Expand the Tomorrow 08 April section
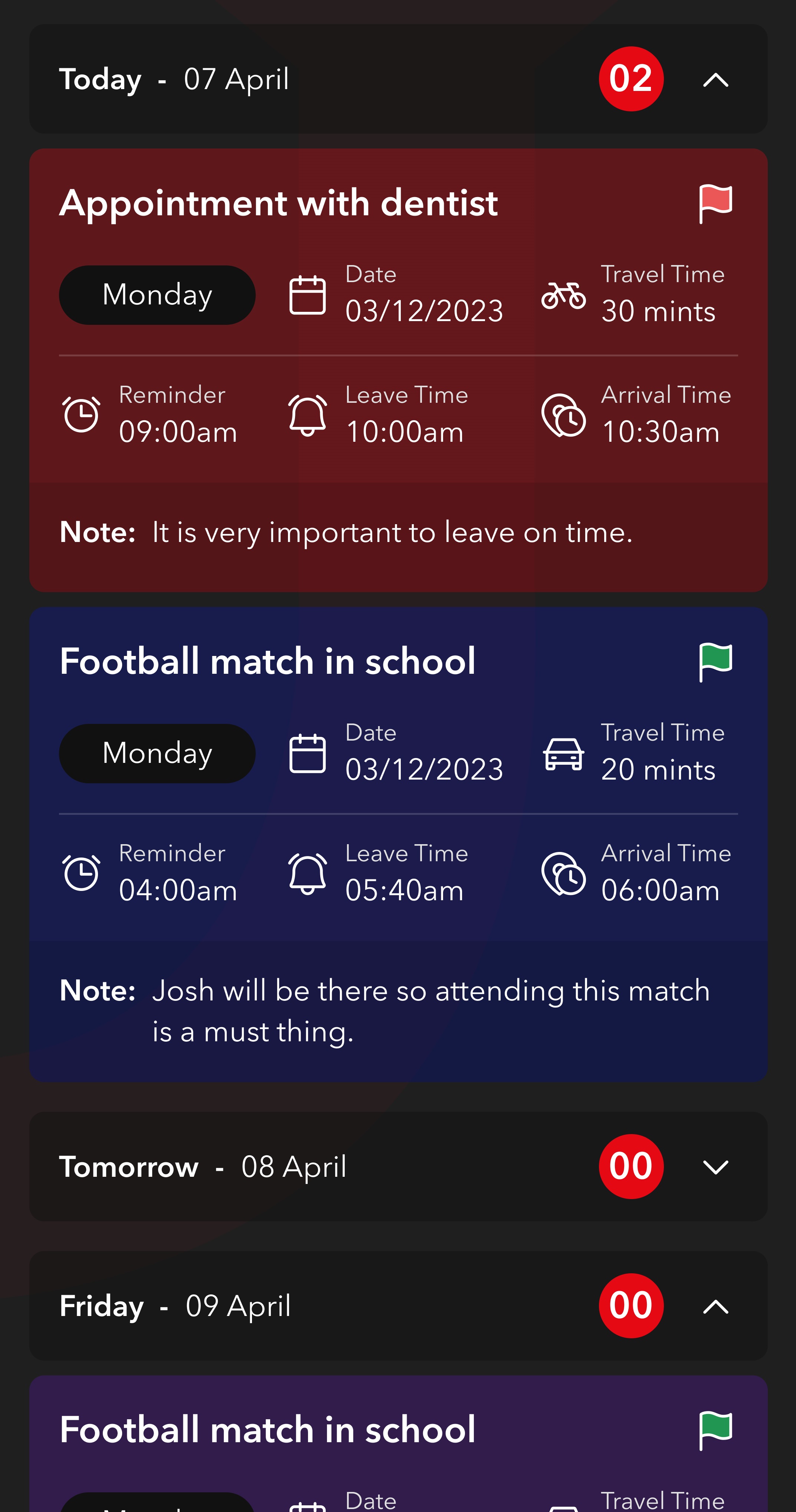The width and height of the screenshot is (796, 1512). tap(715, 1167)
